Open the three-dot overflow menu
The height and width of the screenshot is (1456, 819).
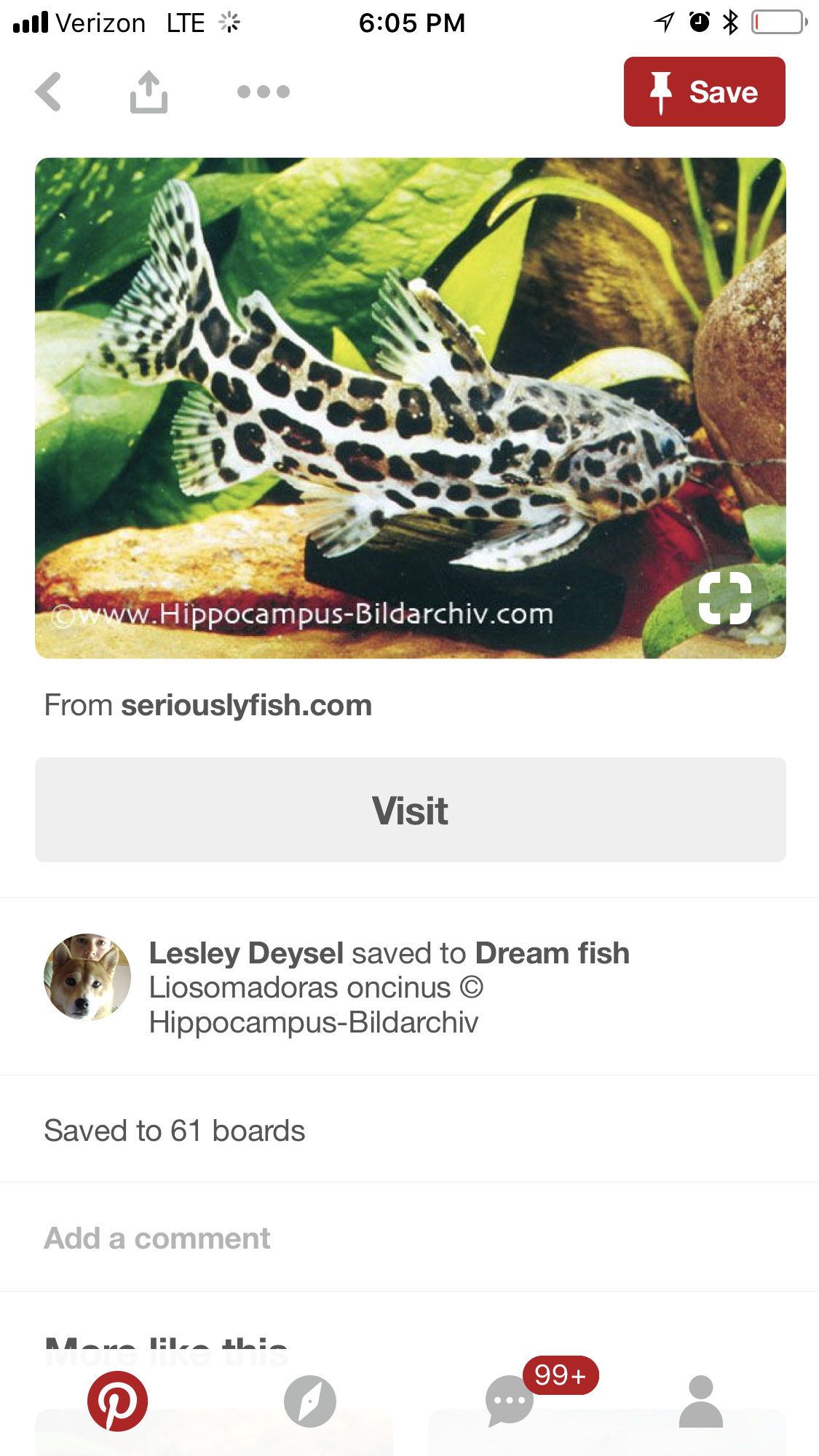pyautogui.click(x=264, y=92)
